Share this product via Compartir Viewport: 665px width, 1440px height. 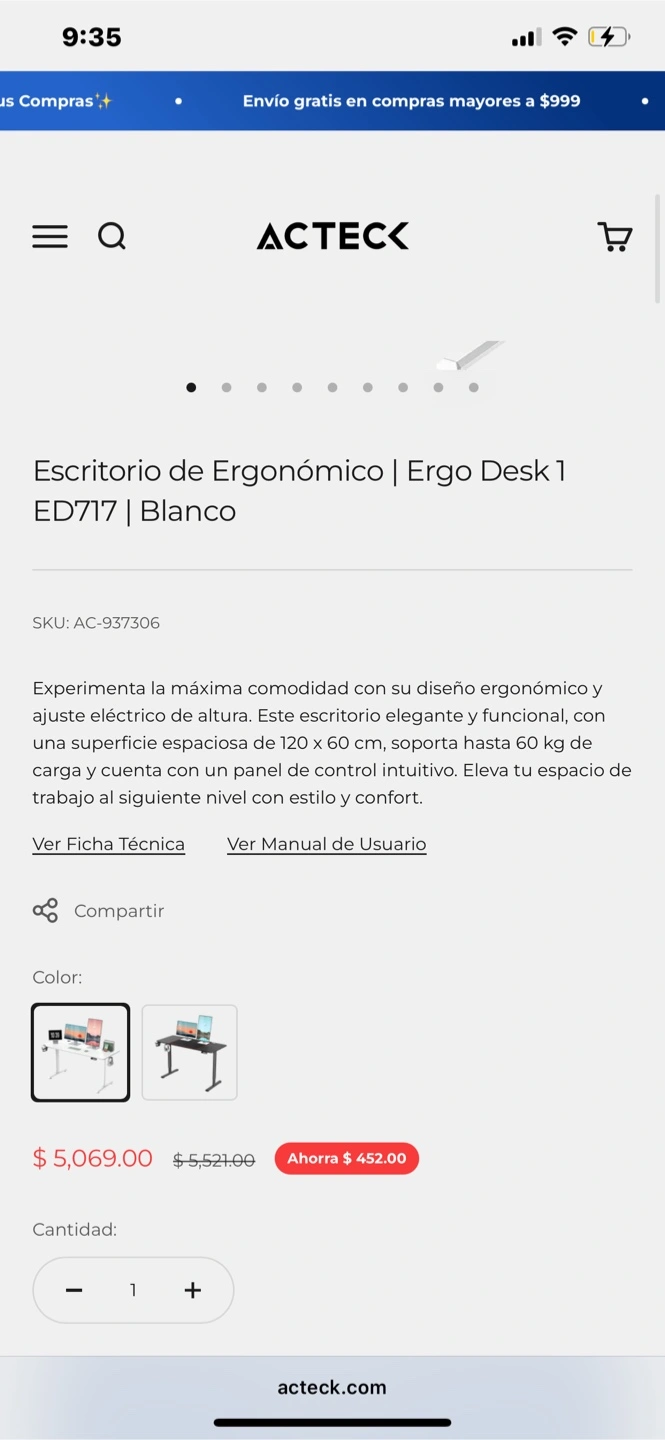point(98,911)
